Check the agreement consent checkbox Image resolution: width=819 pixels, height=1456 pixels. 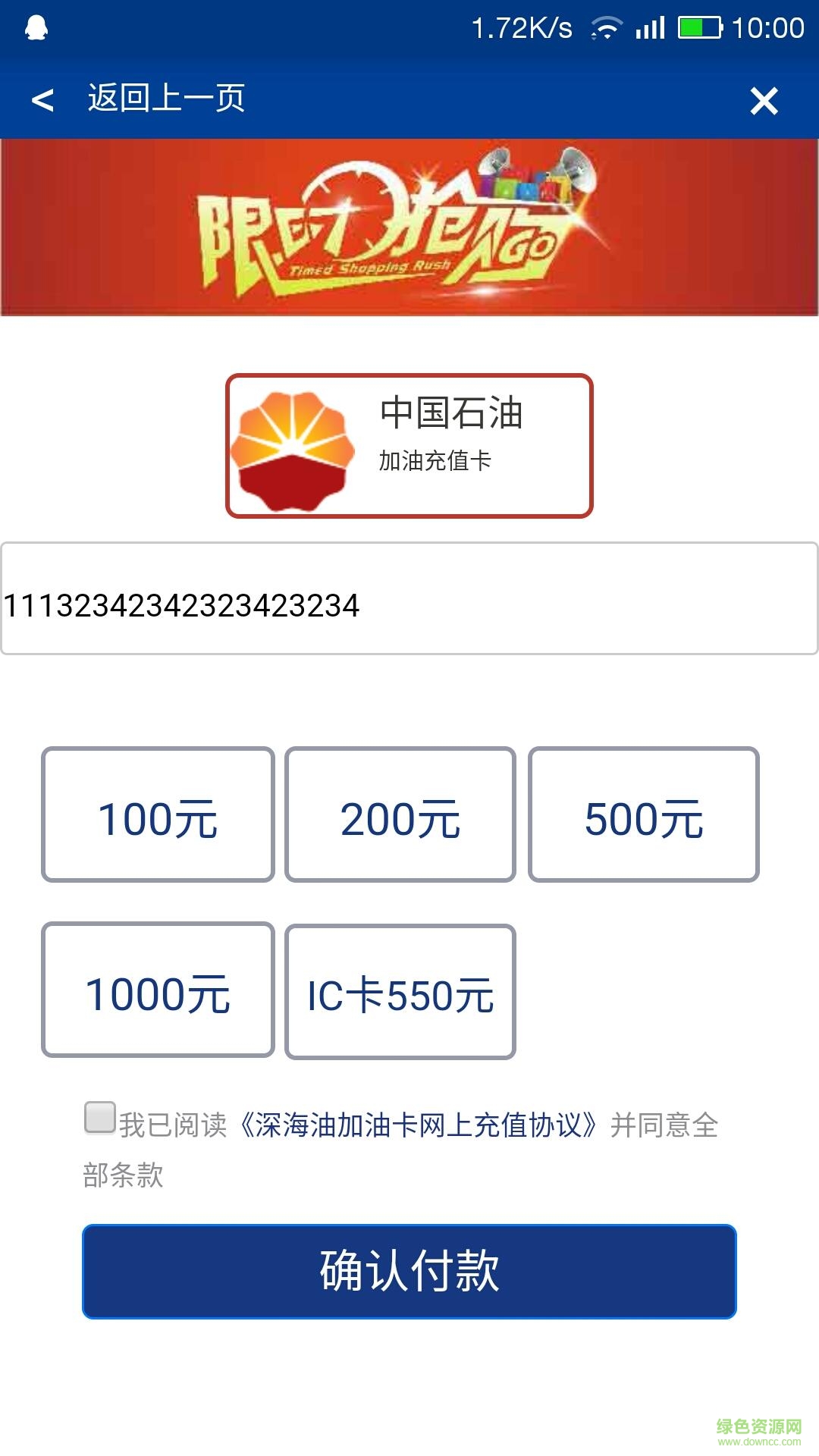[x=99, y=1118]
